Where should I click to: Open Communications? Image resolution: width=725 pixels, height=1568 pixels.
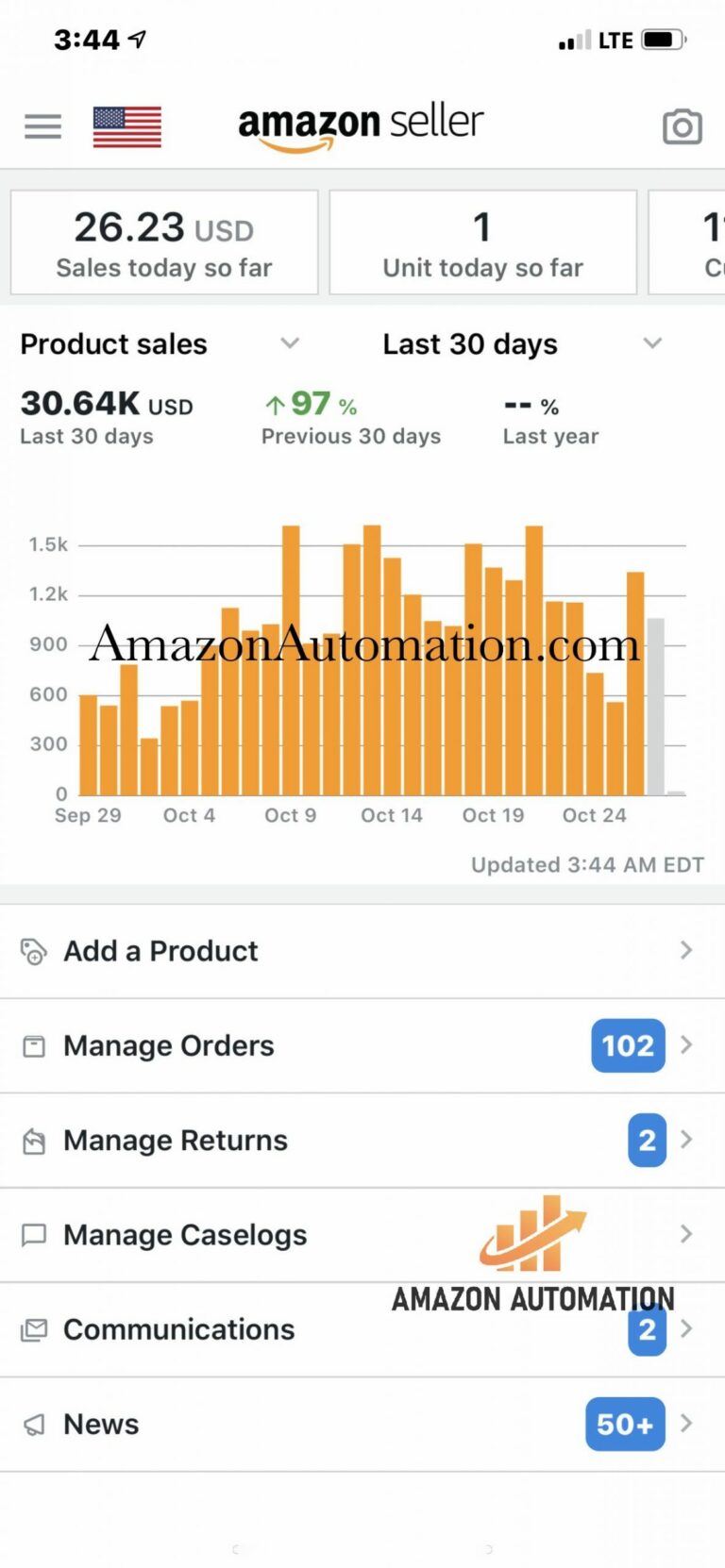click(362, 1329)
